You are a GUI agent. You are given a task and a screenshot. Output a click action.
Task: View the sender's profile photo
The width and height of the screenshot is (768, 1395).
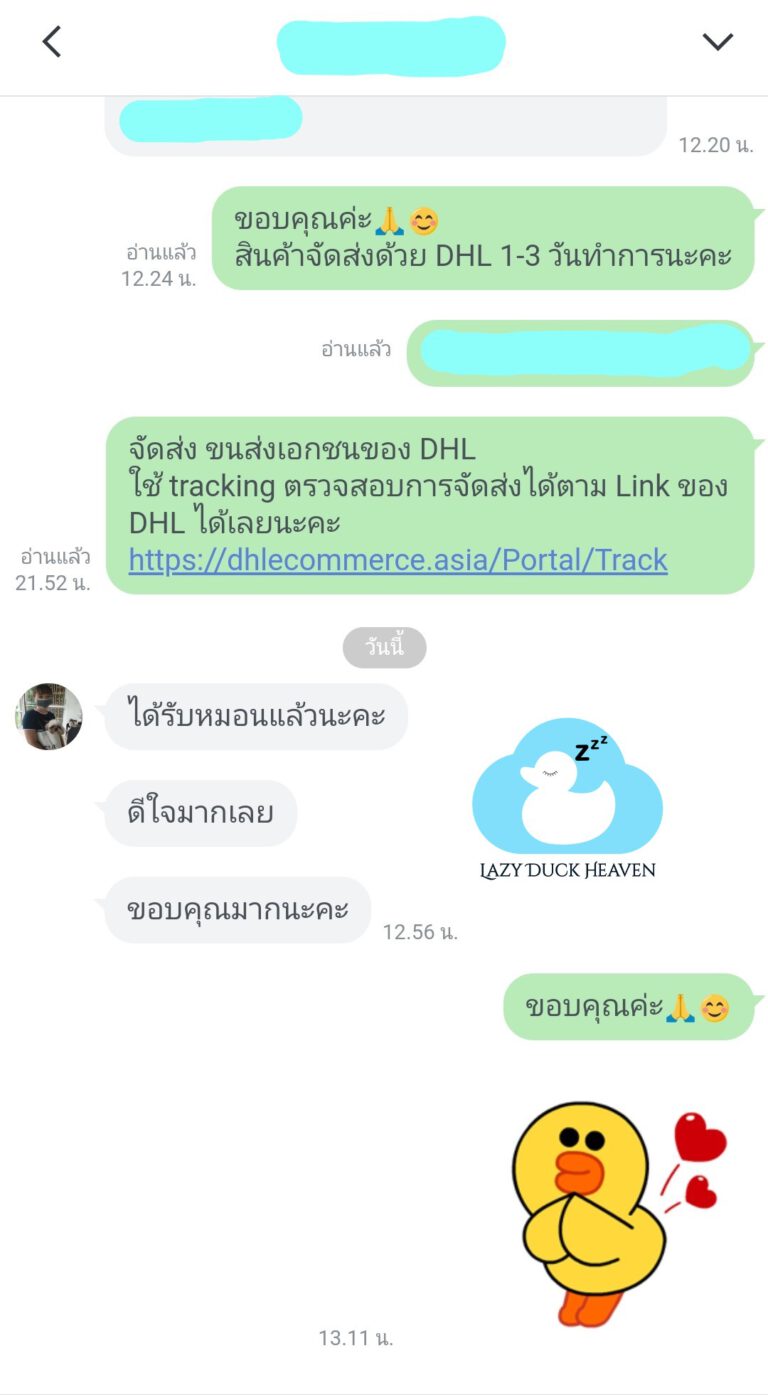(x=49, y=717)
